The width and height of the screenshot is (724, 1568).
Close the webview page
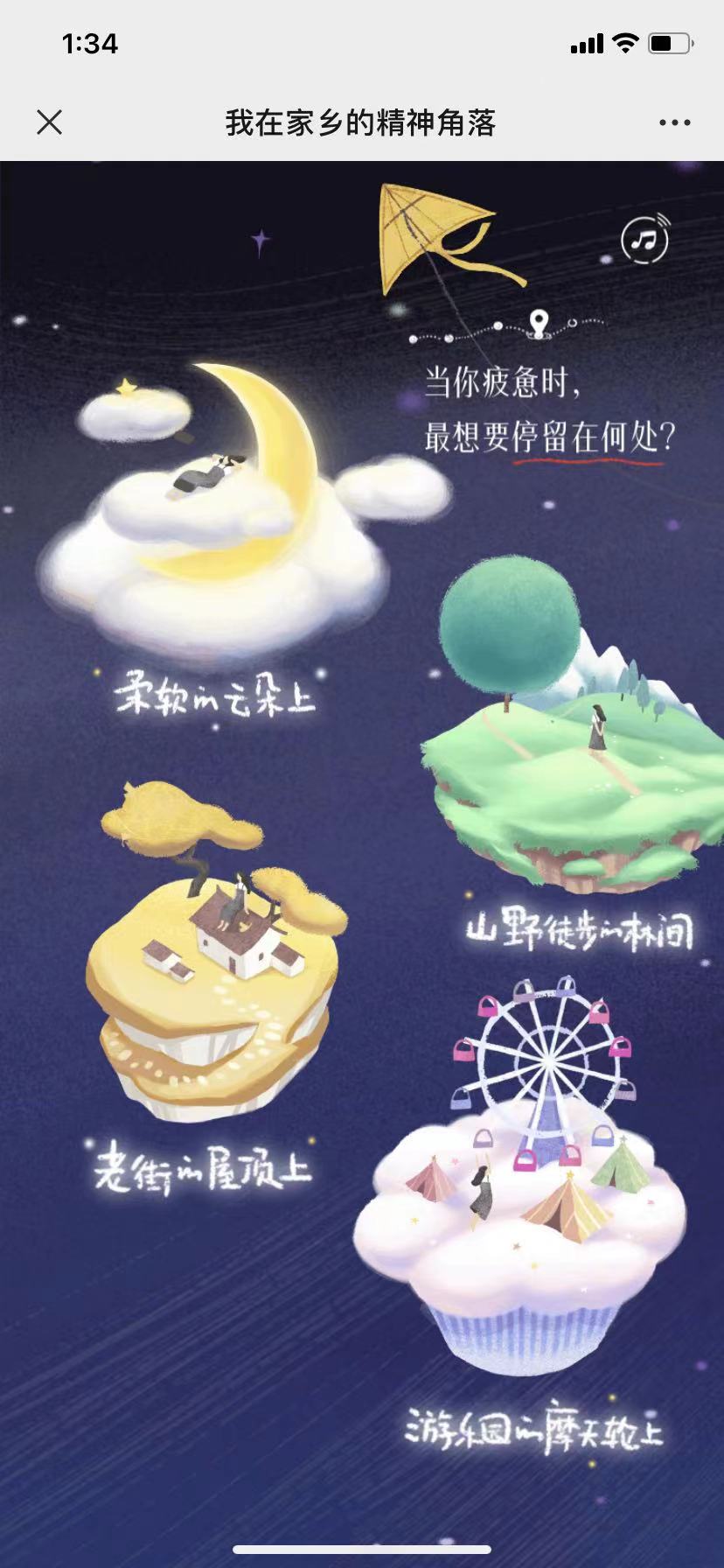pyautogui.click(x=50, y=122)
